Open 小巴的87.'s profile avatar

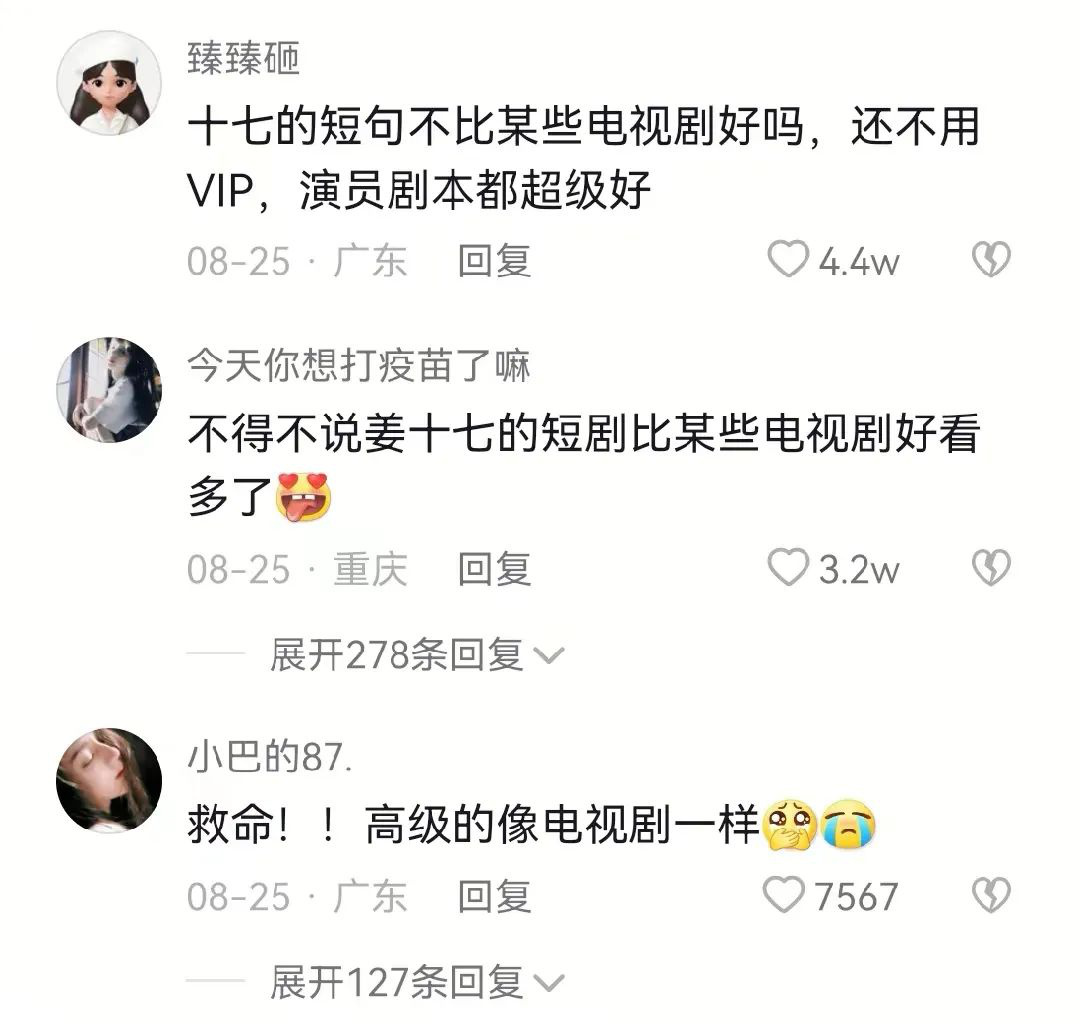(109, 780)
